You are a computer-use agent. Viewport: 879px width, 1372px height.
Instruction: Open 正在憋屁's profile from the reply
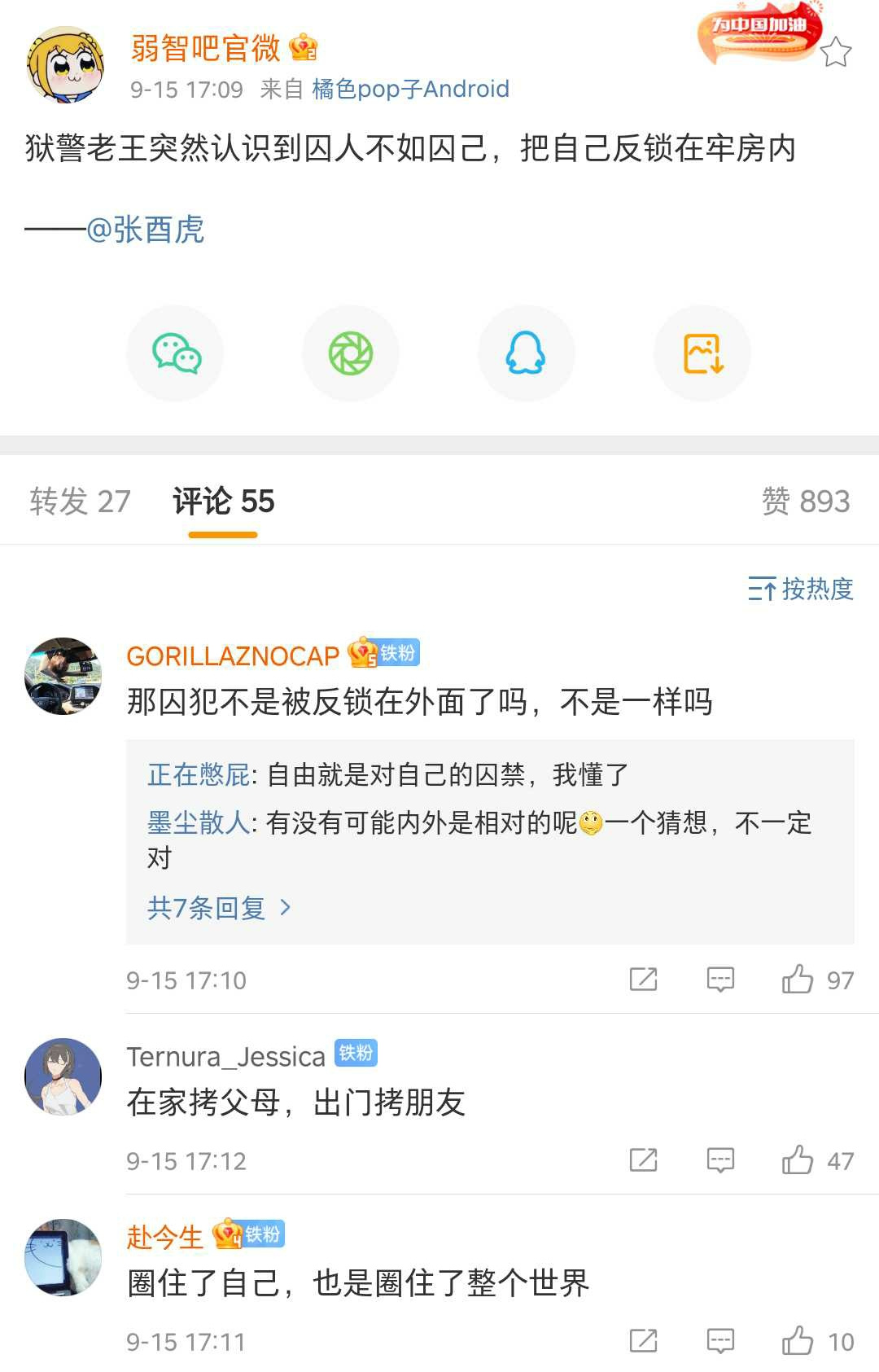click(x=199, y=774)
